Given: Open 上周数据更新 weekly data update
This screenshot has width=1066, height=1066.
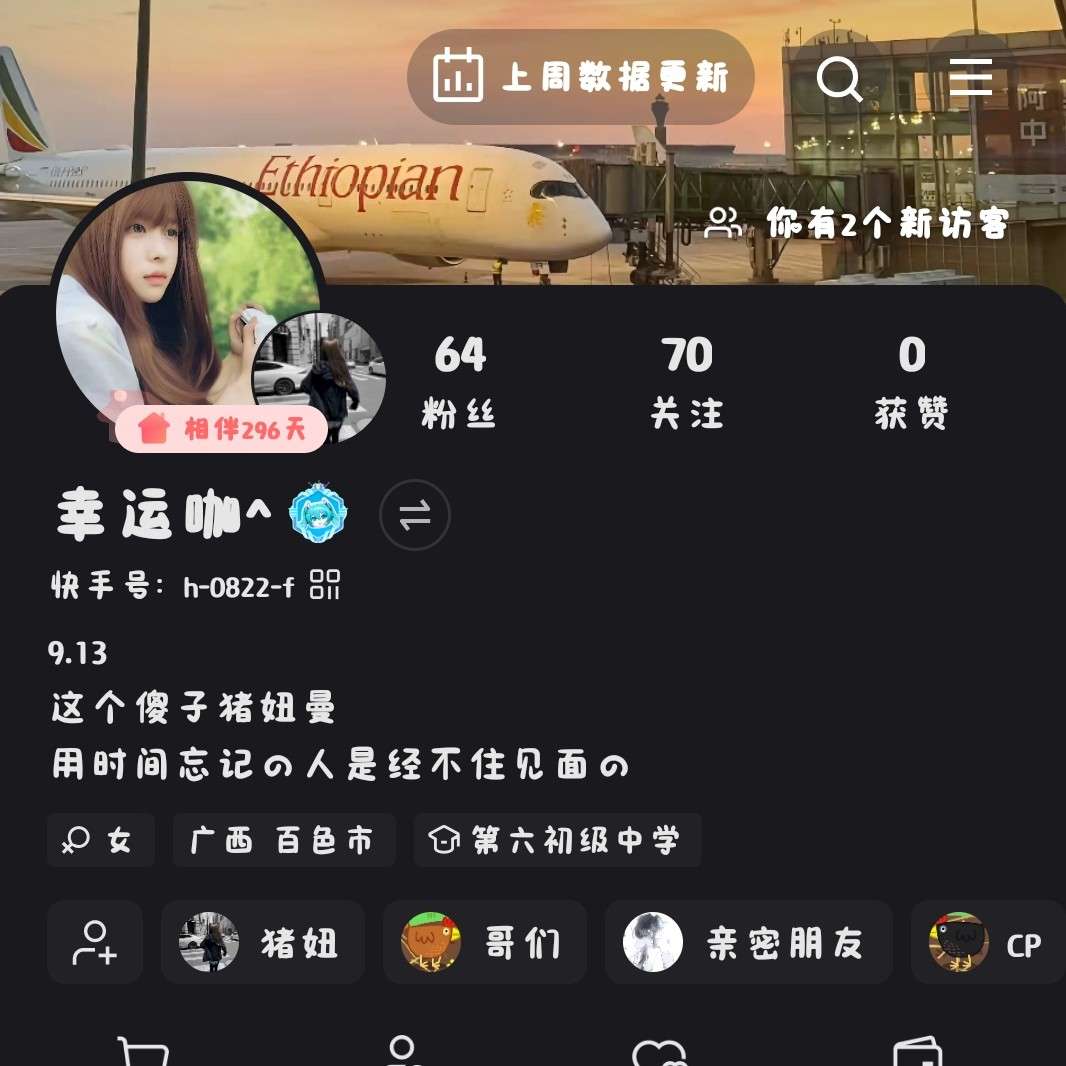Looking at the screenshot, I should (x=581, y=77).
